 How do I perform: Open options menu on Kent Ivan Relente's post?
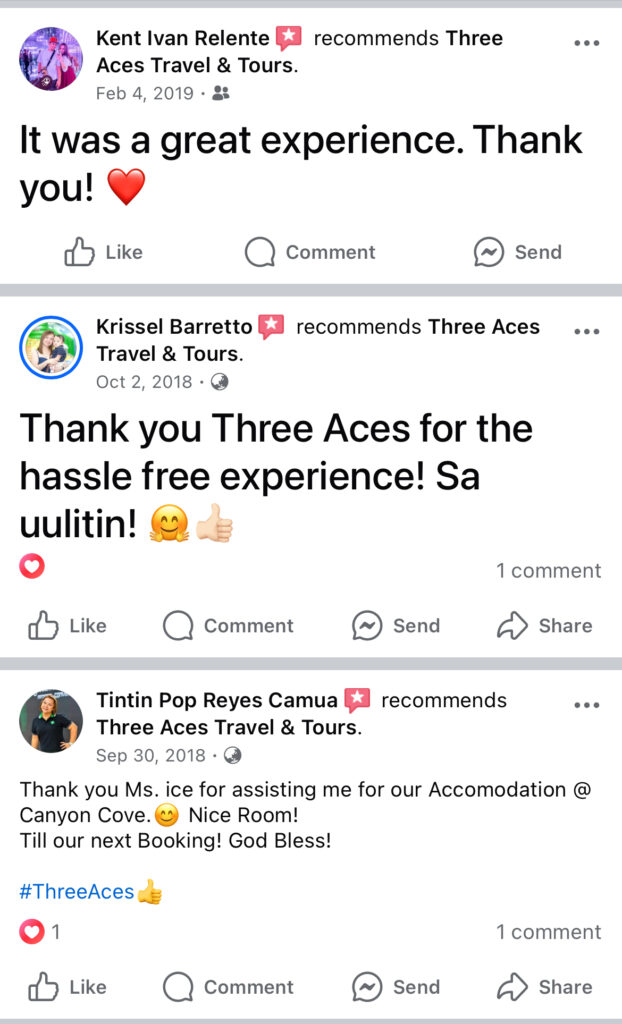(x=587, y=43)
